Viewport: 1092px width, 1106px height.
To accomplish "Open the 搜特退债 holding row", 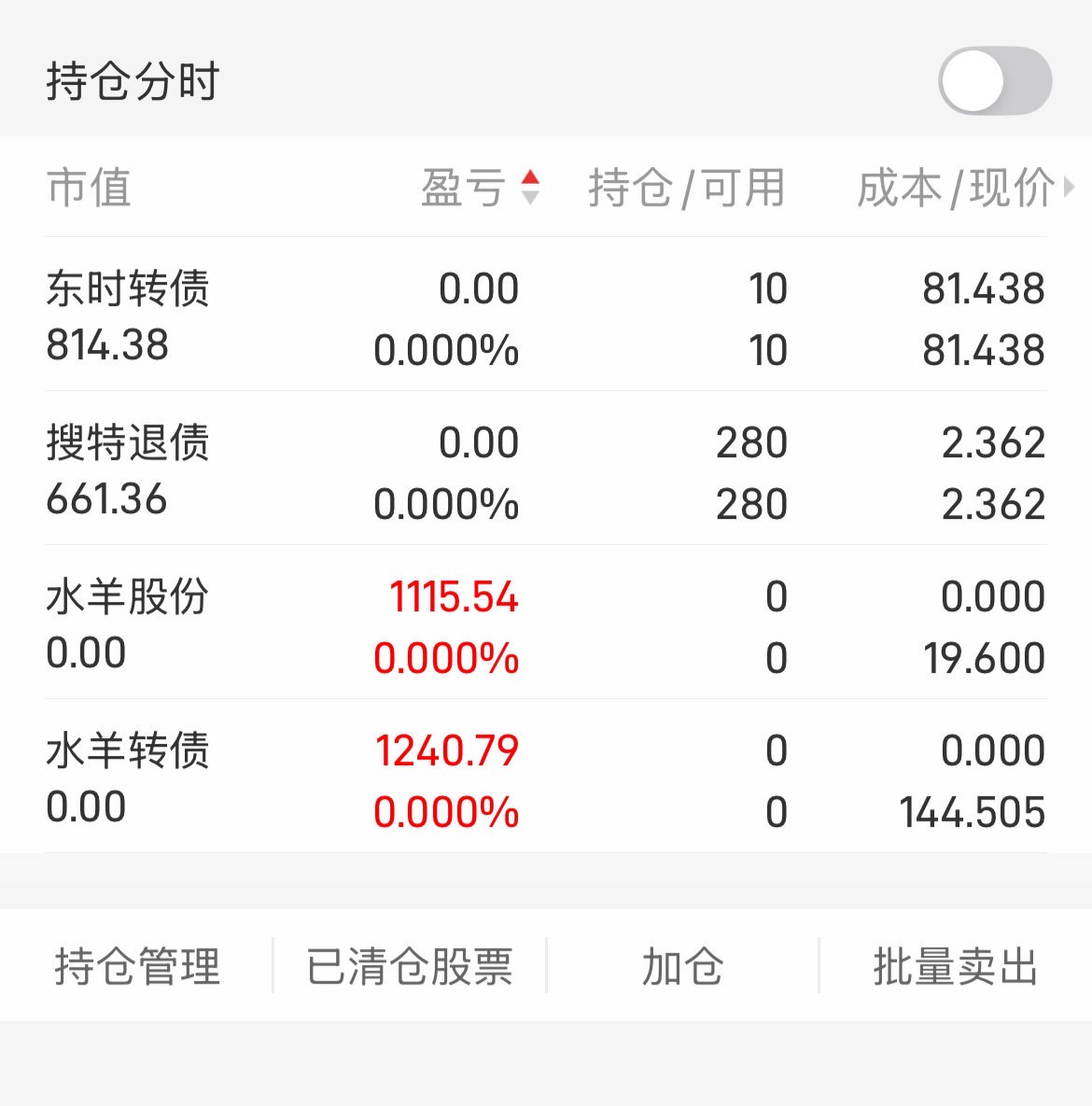I will 546,468.
